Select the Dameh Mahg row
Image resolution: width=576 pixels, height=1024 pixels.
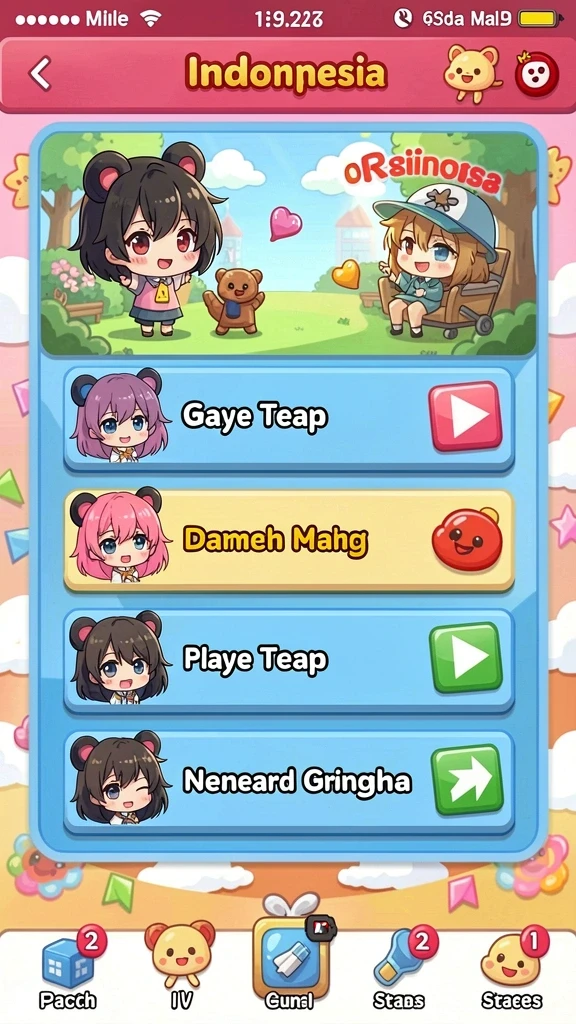pyautogui.click(x=289, y=540)
